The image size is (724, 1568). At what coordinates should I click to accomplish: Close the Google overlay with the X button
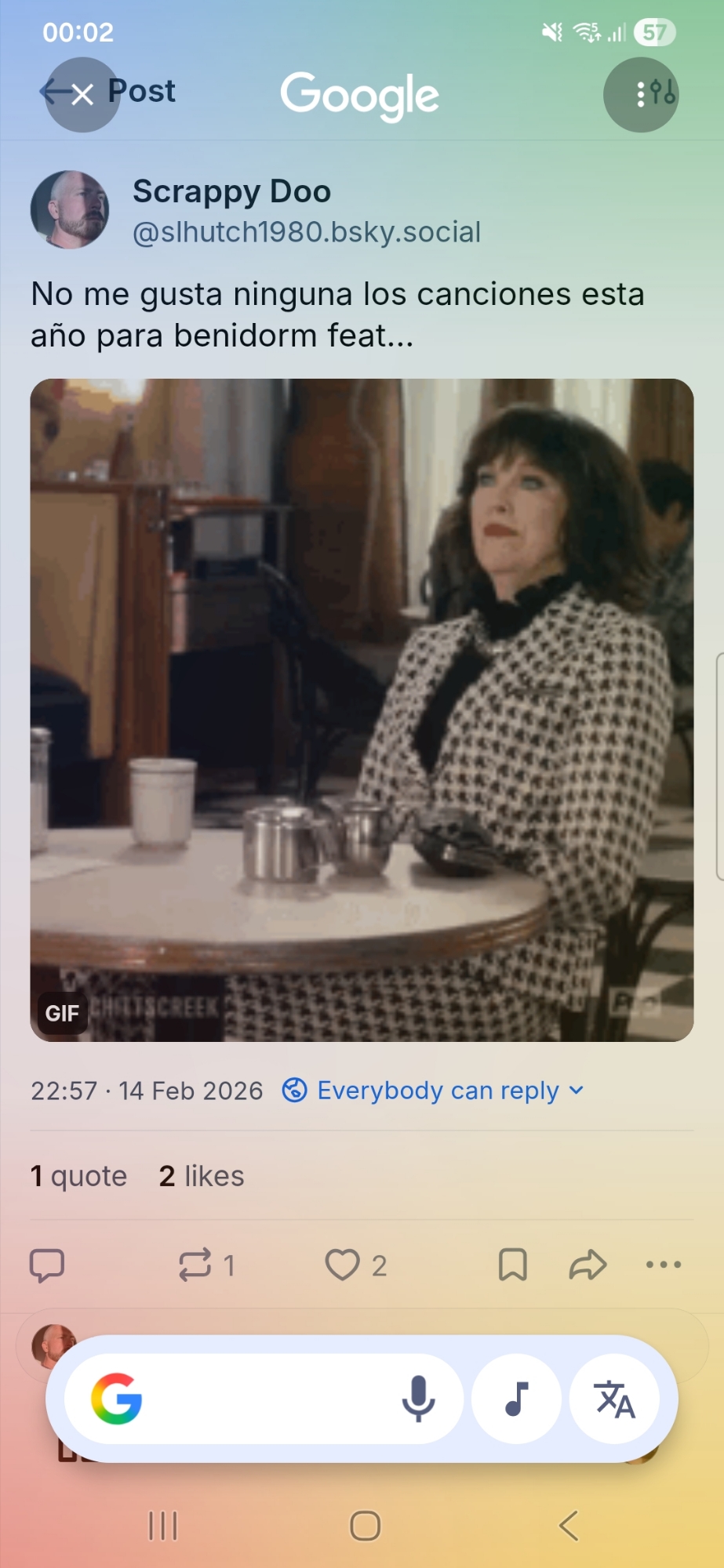click(82, 95)
